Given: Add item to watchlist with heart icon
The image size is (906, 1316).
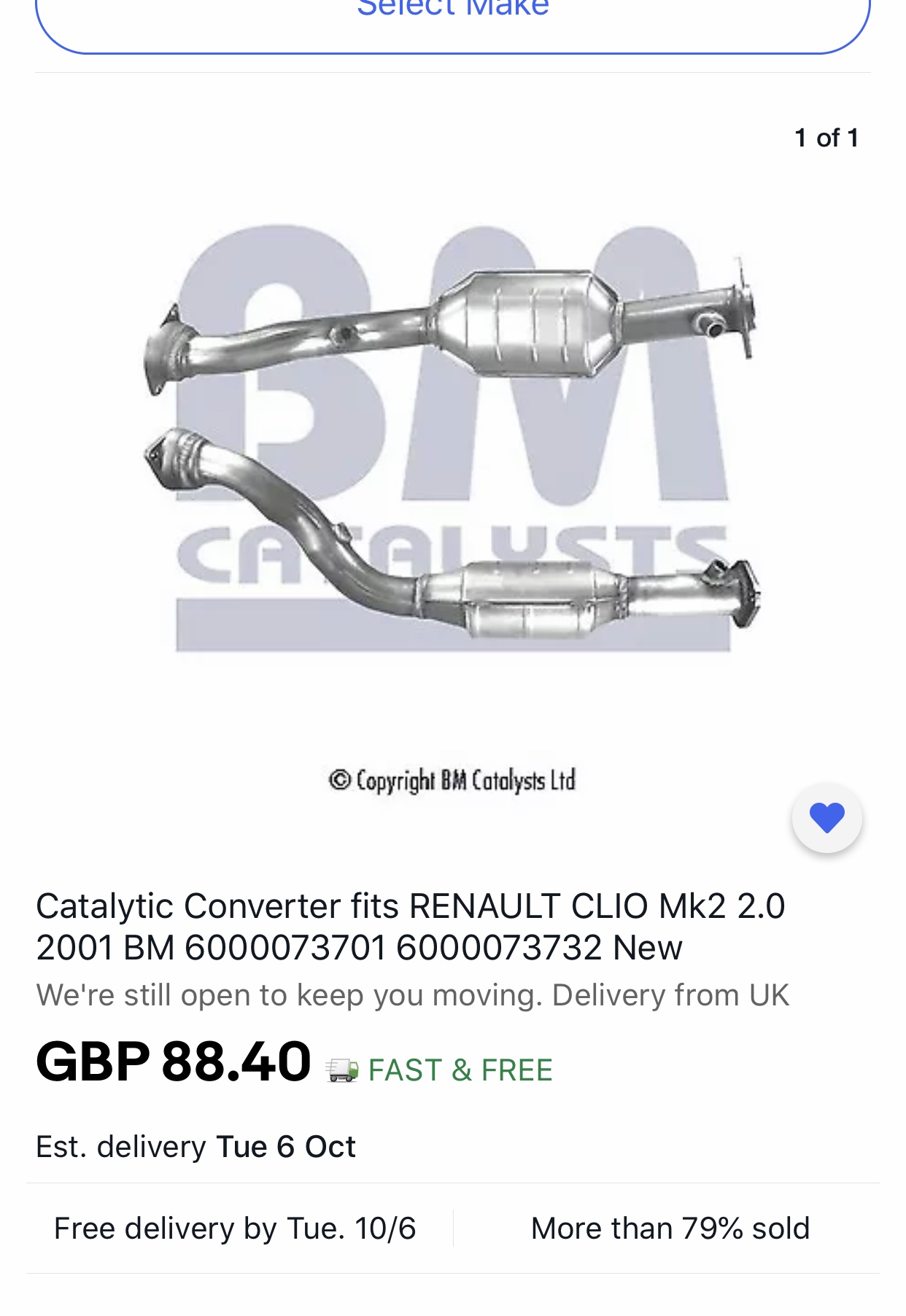Looking at the screenshot, I should tap(826, 817).
